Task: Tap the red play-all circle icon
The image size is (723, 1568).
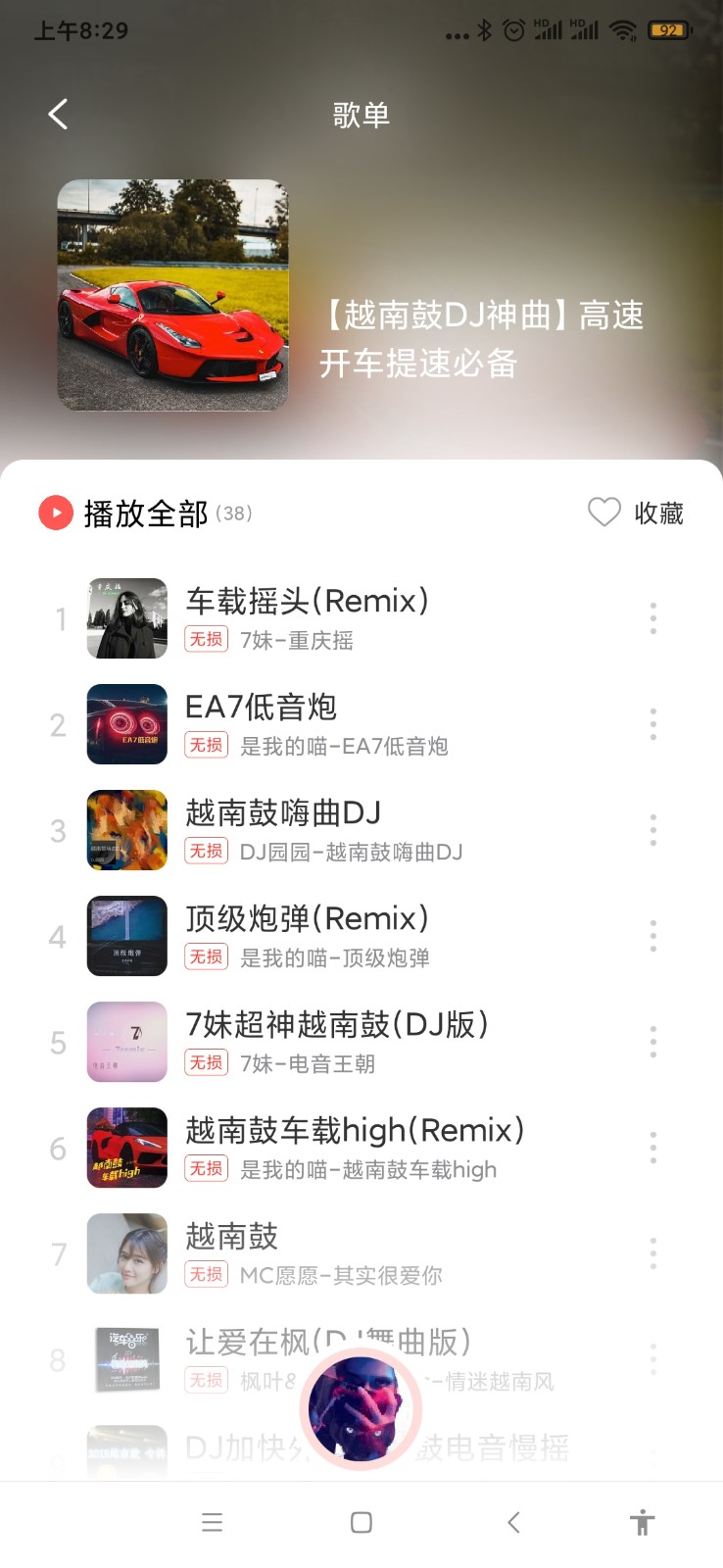Action: pos(56,512)
